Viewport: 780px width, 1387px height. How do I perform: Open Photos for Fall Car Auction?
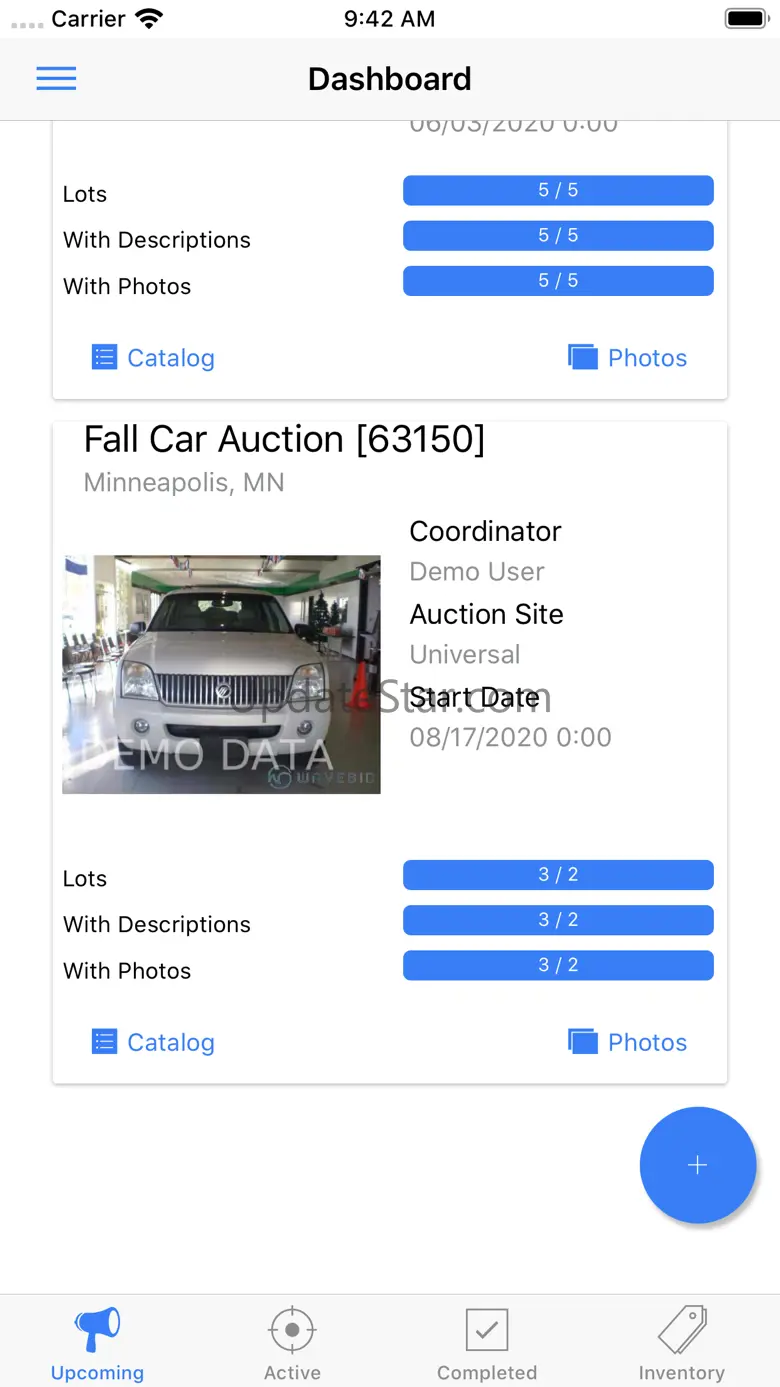(x=627, y=1042)
